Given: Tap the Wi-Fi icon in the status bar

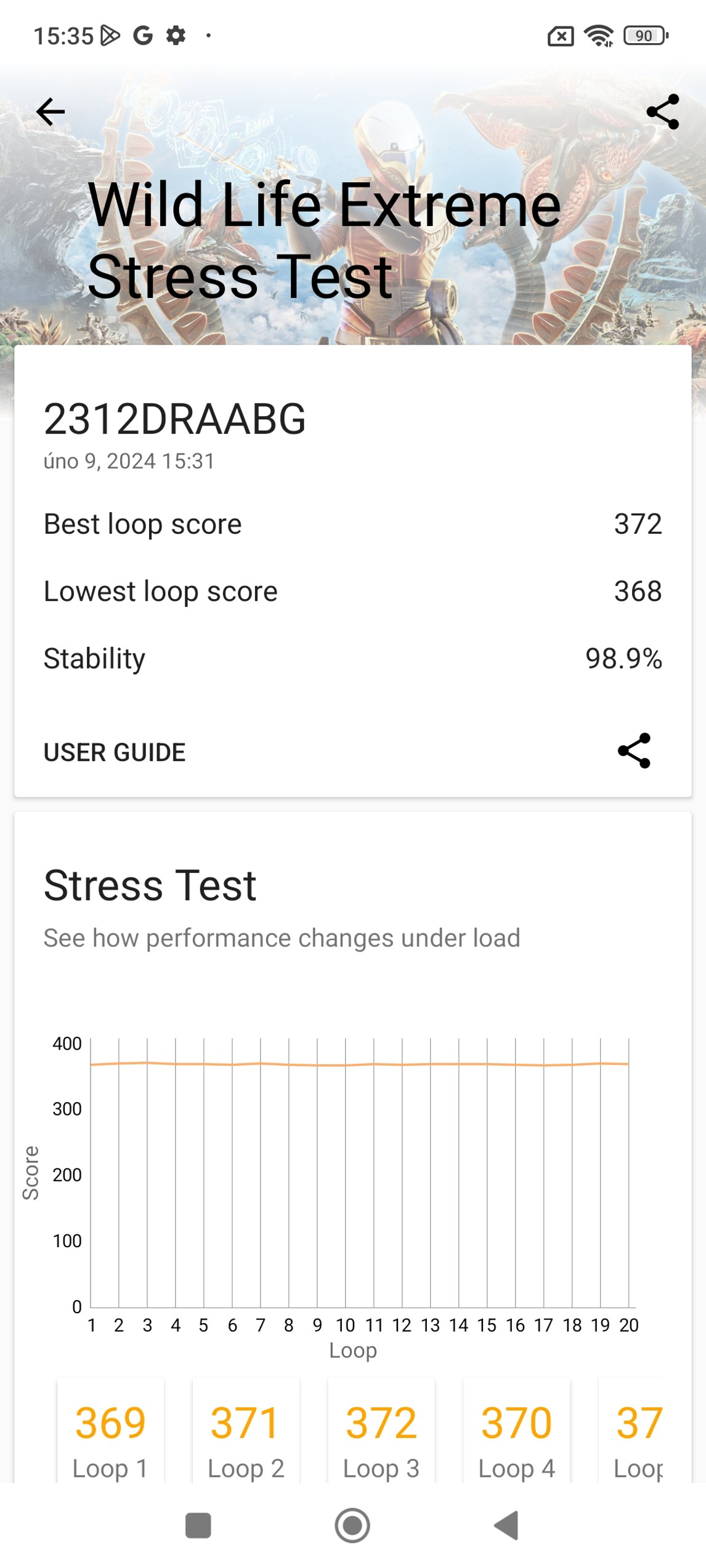Looking at the screenshot, I should 598,36.
